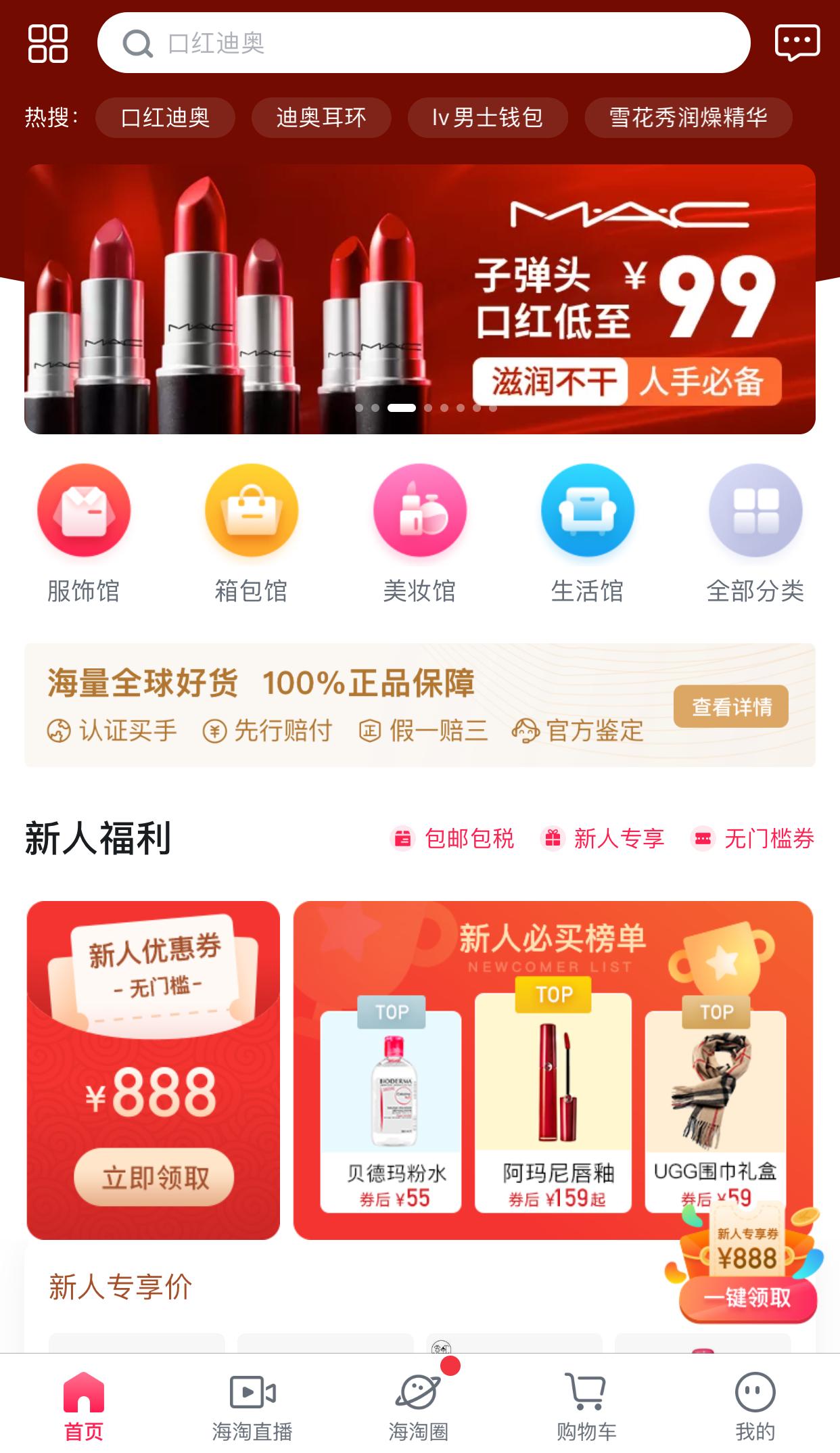Tap 查看详情 button on guarantee banner

(x=731, y=707)
